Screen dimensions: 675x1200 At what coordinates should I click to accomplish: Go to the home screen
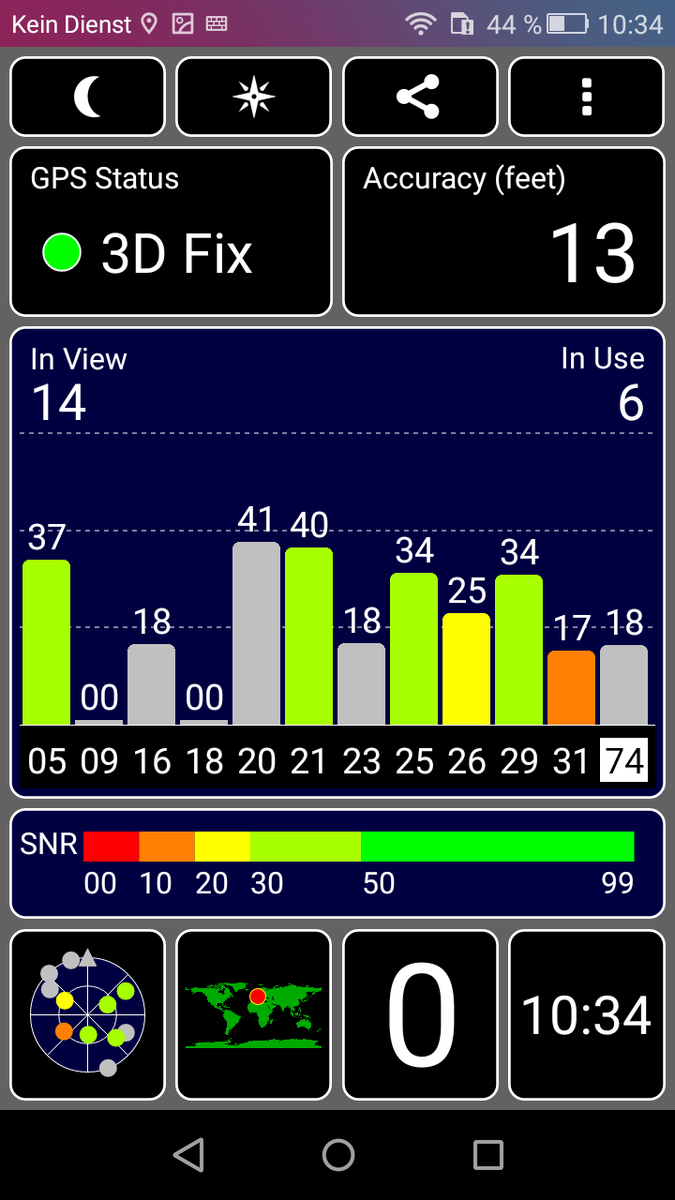coord(338,1155)
